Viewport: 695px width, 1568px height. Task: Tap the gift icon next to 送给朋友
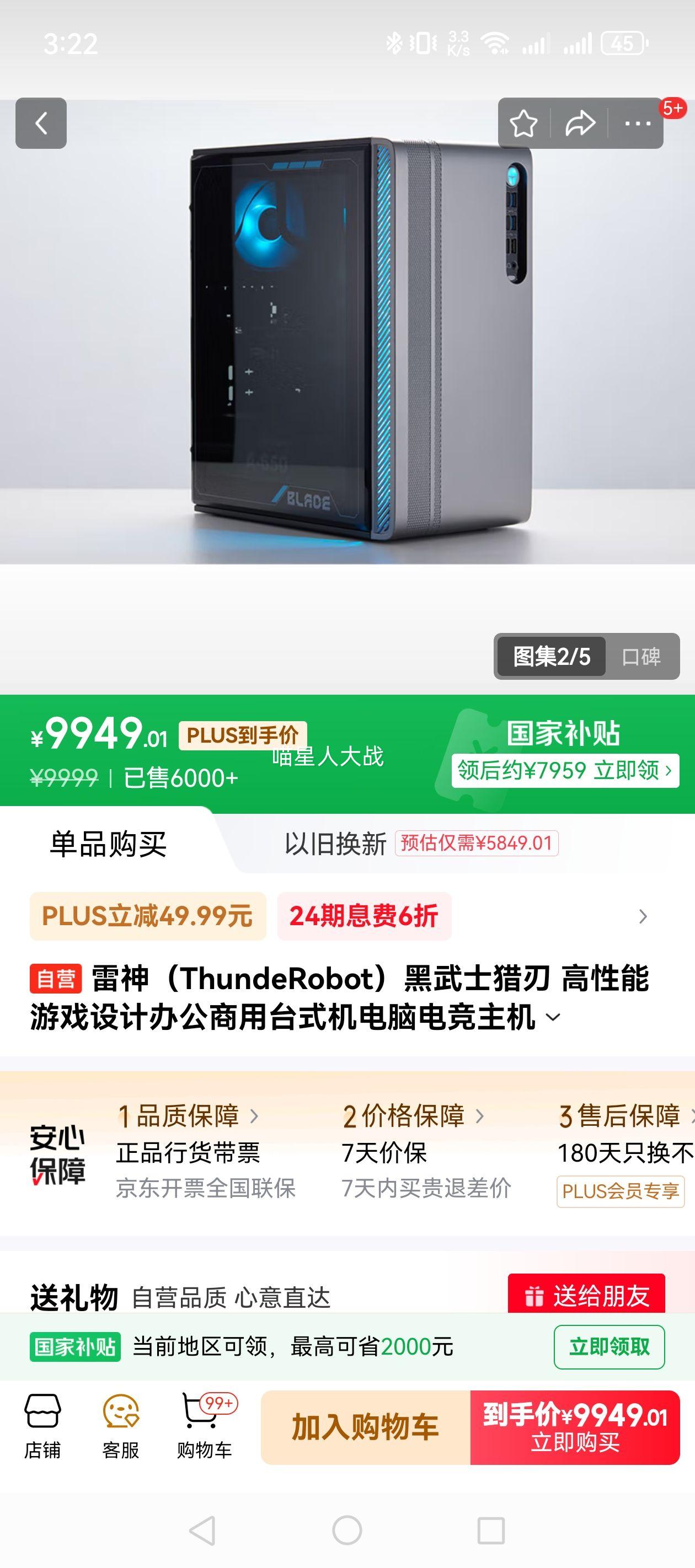click(x=536, y=1297)
